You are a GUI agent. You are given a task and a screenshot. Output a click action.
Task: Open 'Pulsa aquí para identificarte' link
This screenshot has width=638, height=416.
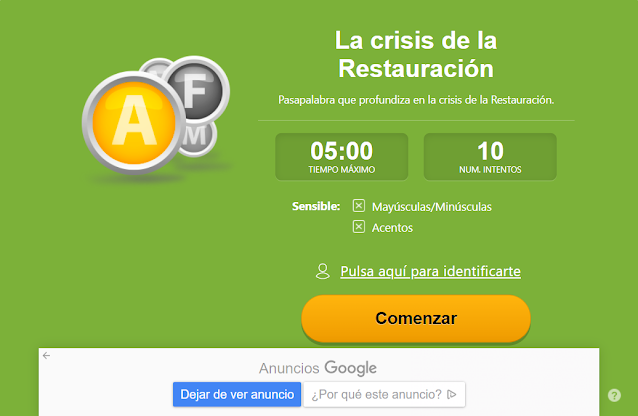(x=429, y=271)
